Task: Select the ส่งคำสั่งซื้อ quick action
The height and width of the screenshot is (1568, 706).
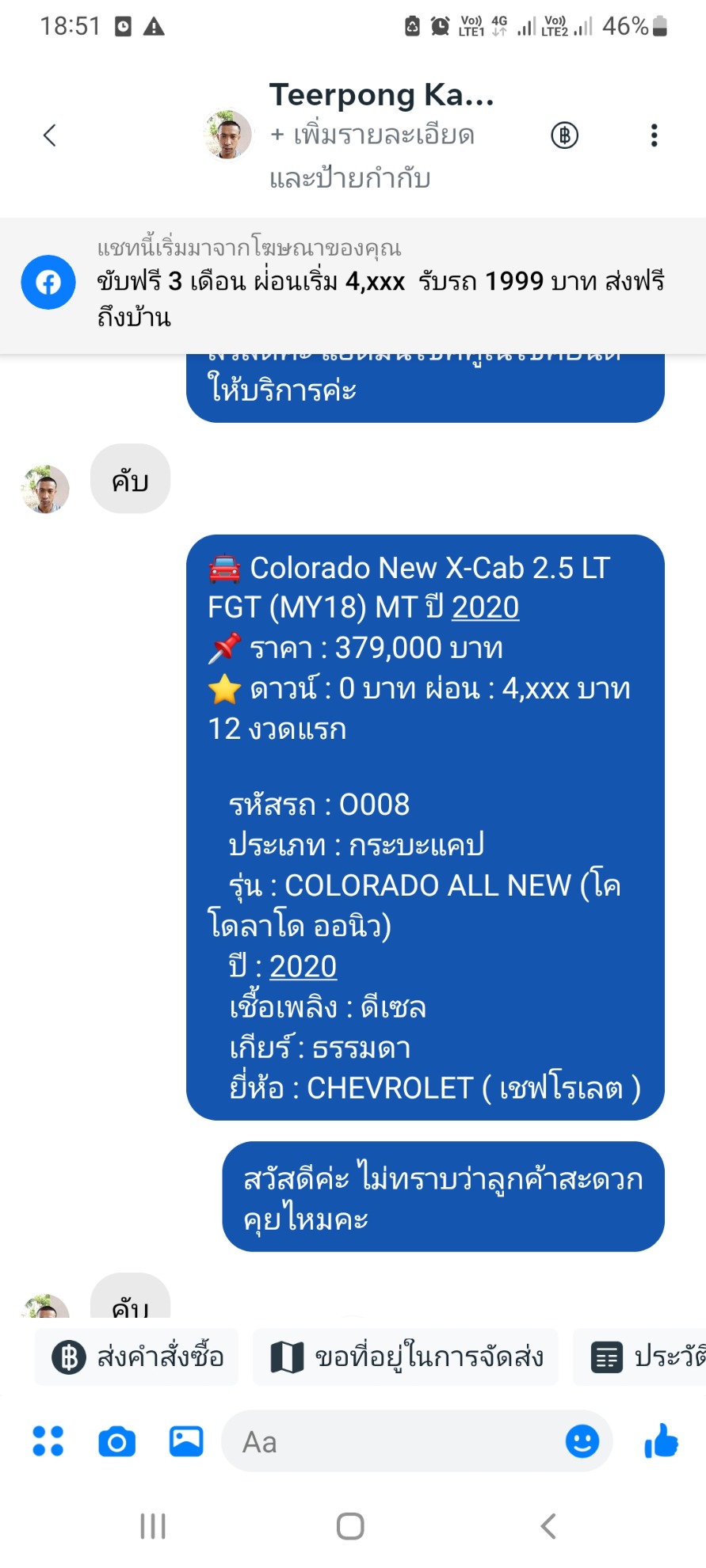Action: [x=137, y=1357]
